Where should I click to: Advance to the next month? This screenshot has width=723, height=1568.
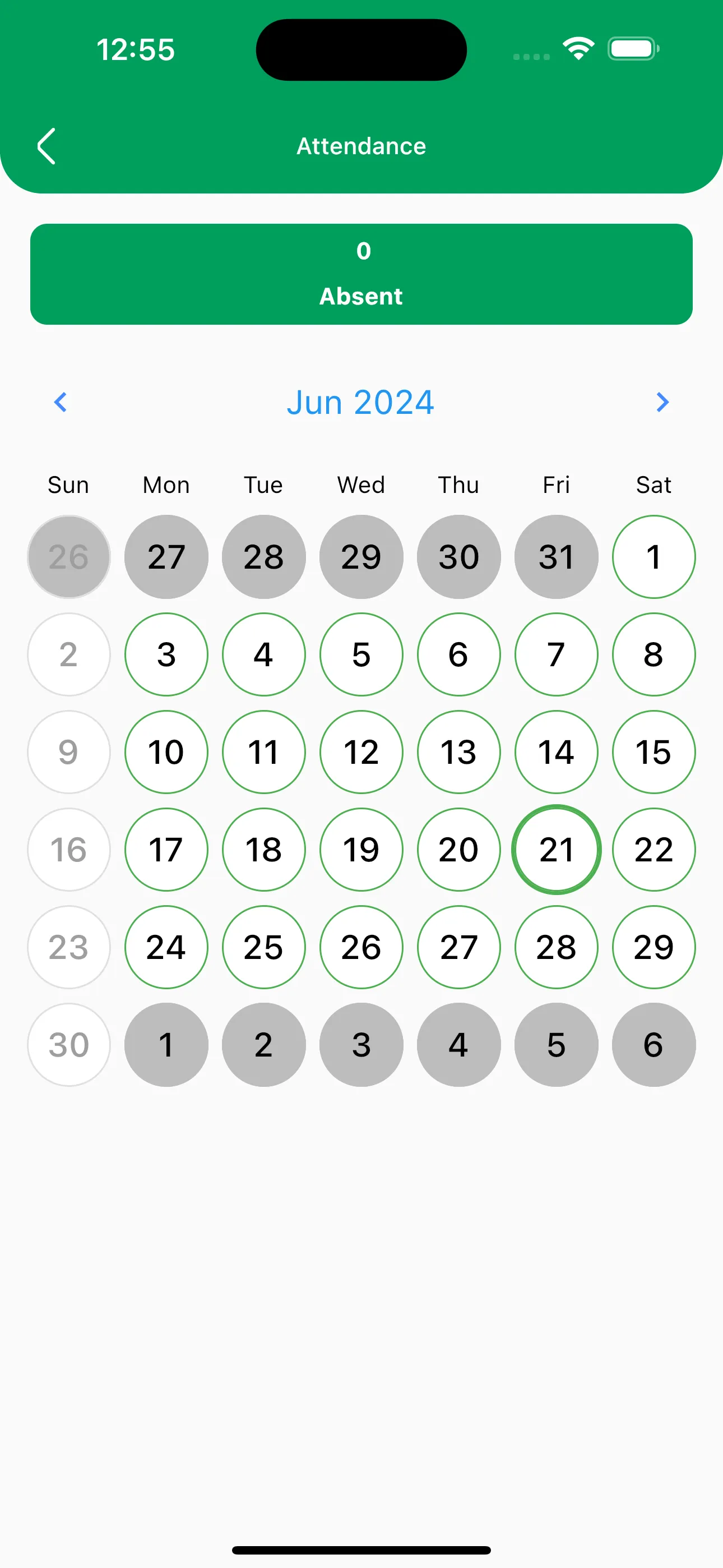point(662,402)
